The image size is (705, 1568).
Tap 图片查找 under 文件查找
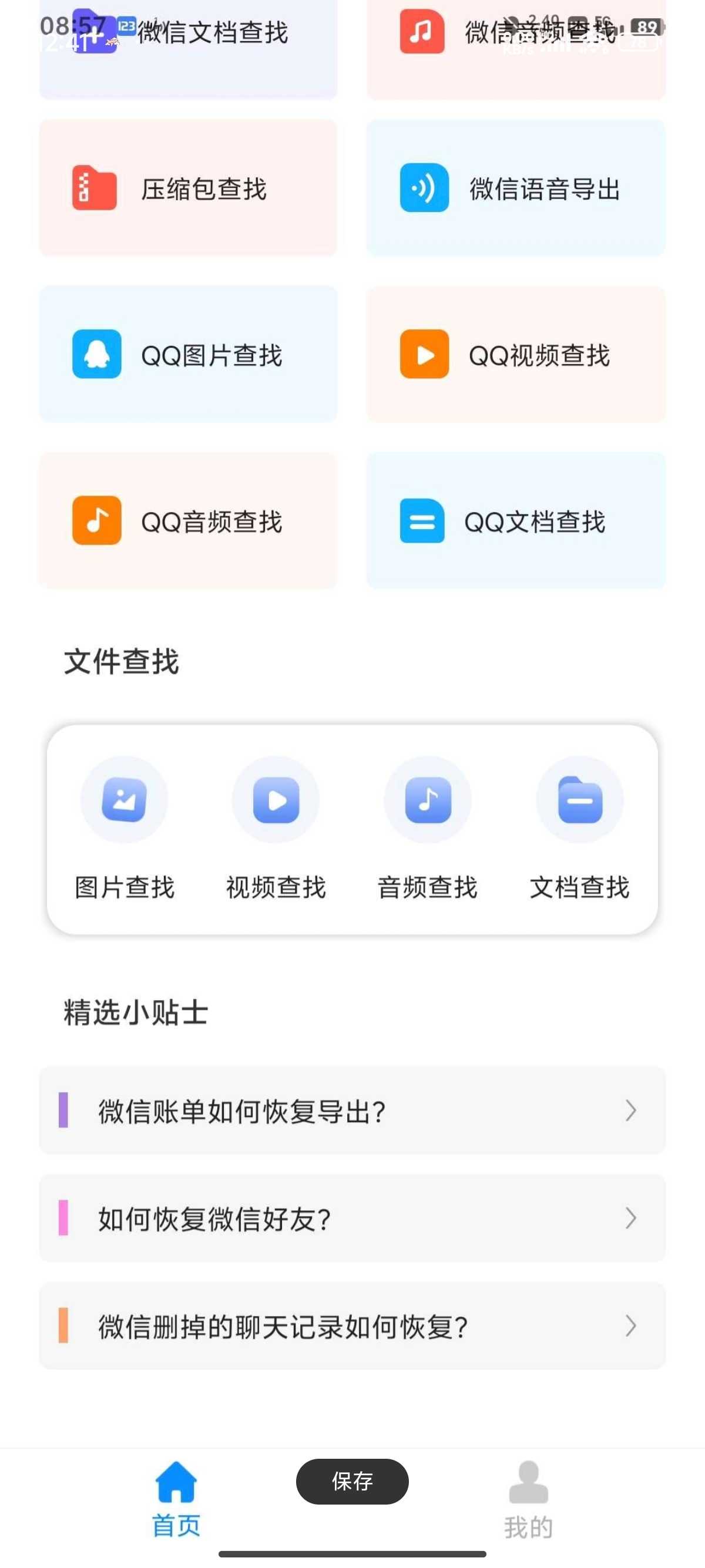click(x=124, y=829)
